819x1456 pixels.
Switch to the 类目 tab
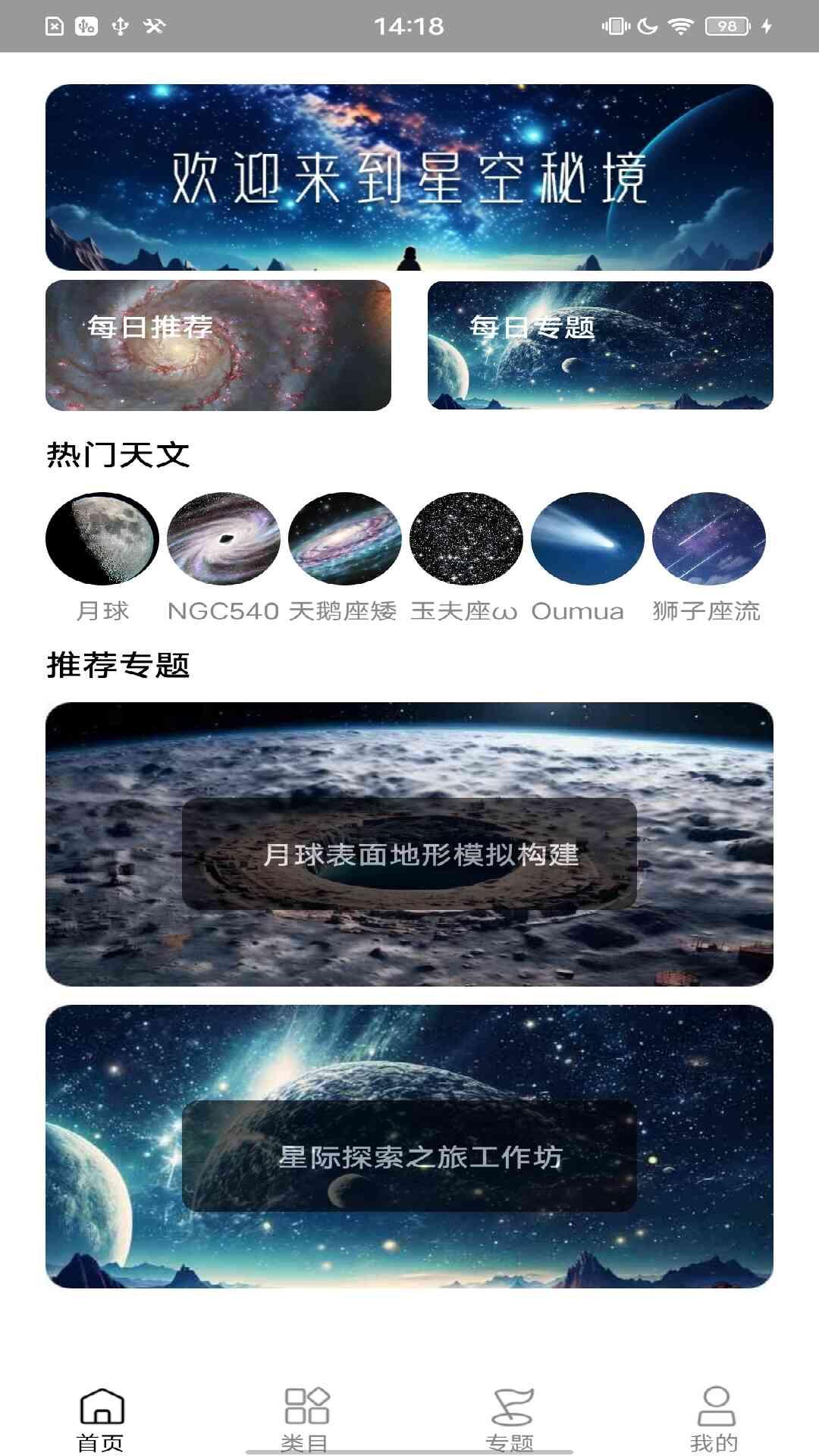coord(306,1418)
